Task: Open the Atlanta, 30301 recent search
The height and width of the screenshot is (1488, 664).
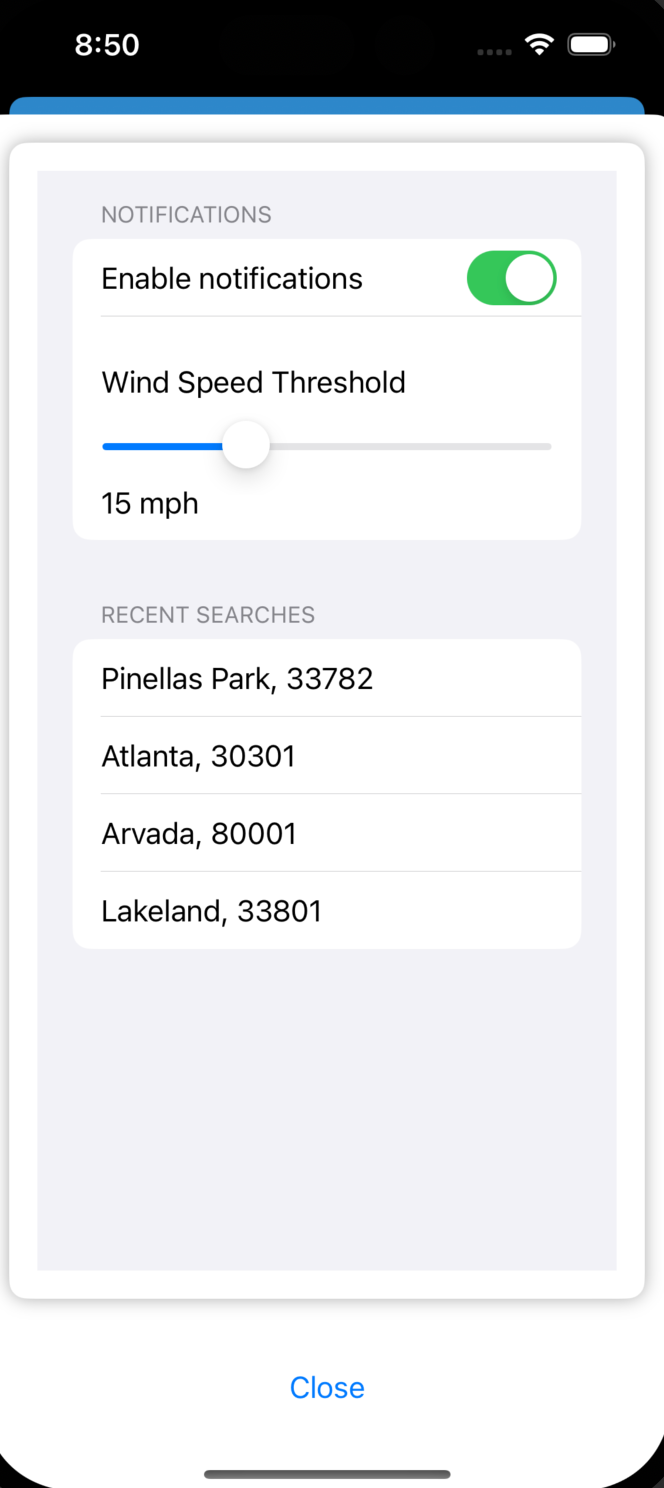Action: 327,756
